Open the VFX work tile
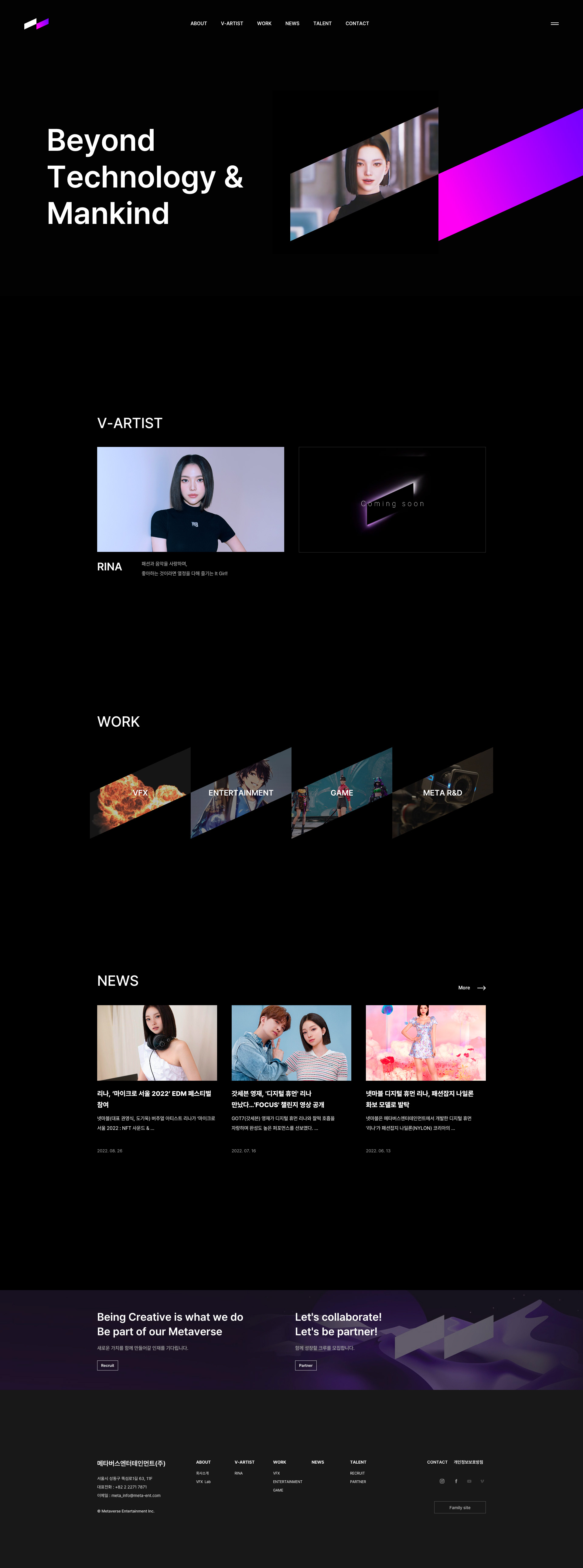The width and height of the screenshot is (583, 1568). [140, 792]
